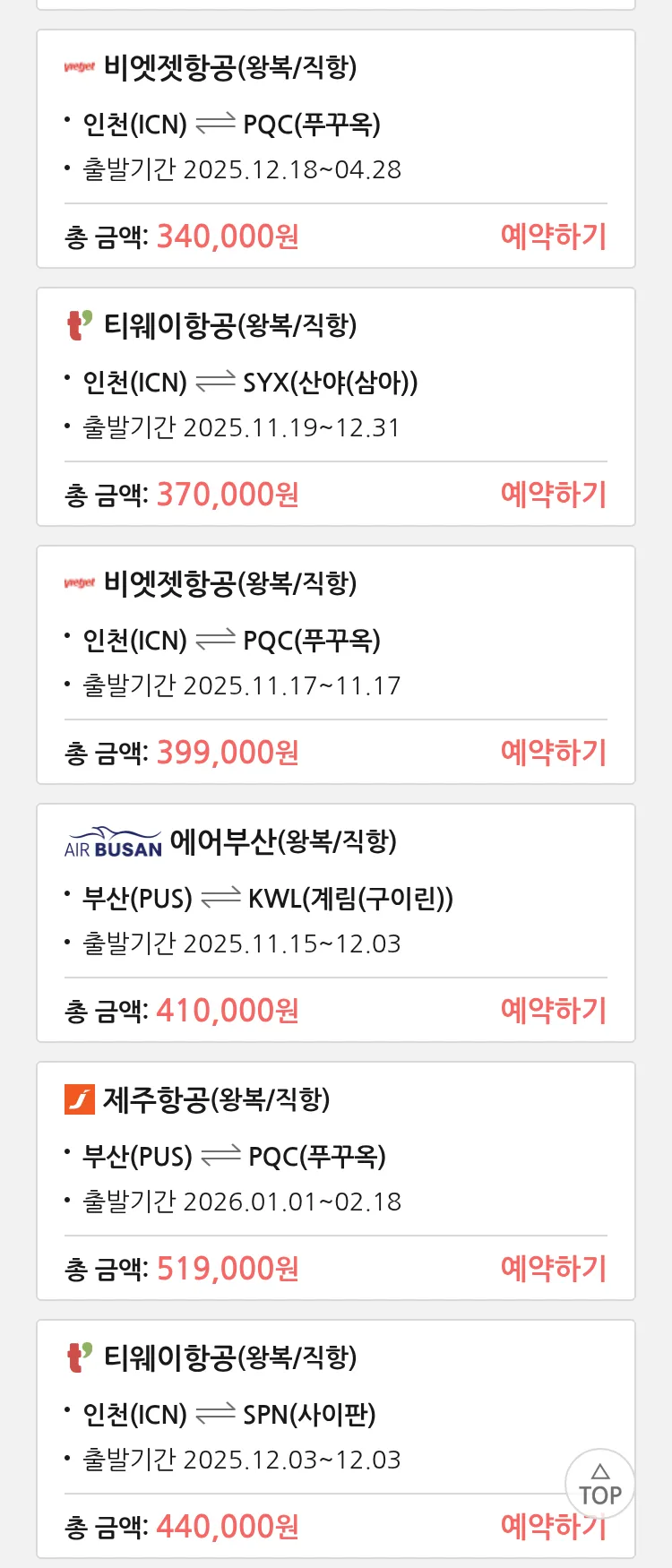Tap 예약하기 for 제주항공 519,000원 flight
The image size is (672, 1568).
point(553,1269)
